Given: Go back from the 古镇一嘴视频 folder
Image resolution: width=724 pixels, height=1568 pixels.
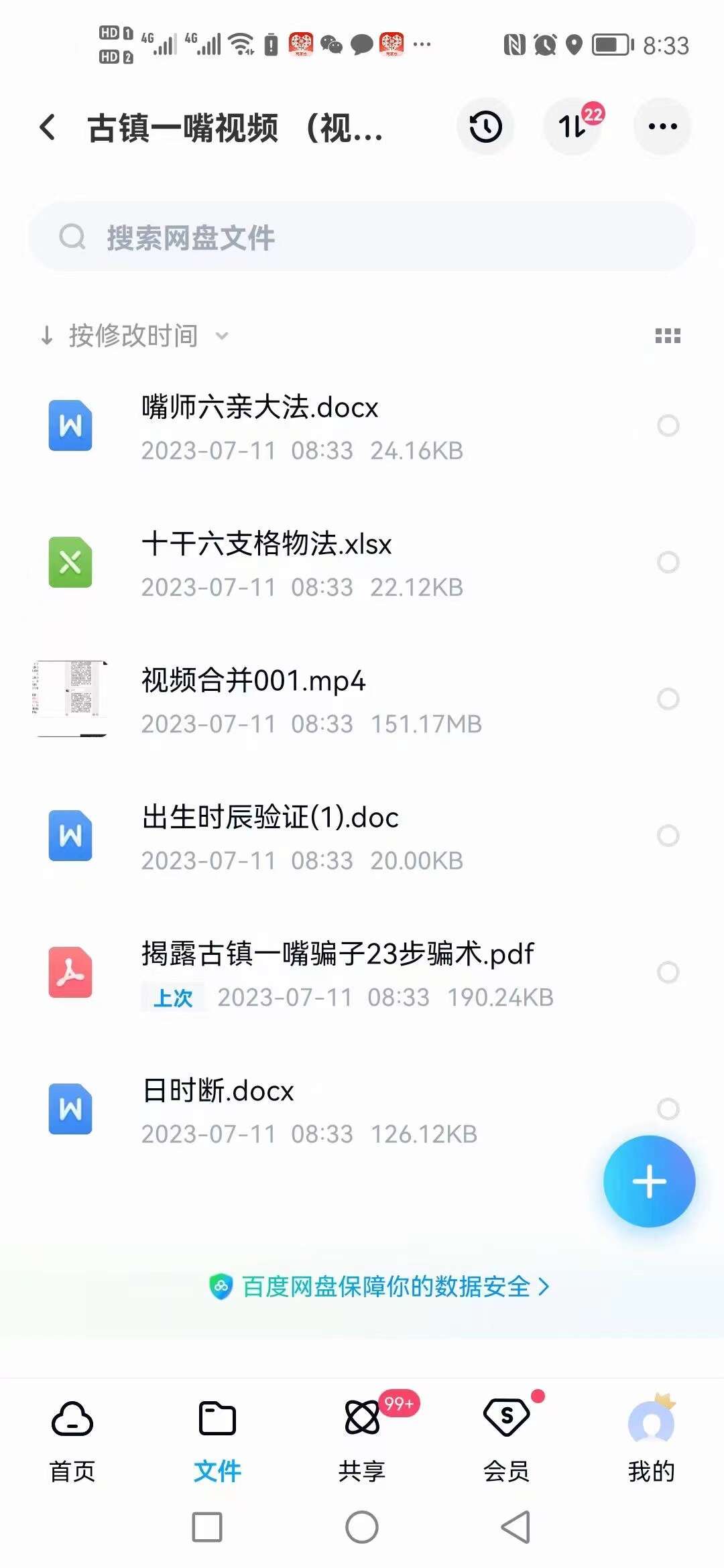Looking at the screenshot, I should coord(48,127).
